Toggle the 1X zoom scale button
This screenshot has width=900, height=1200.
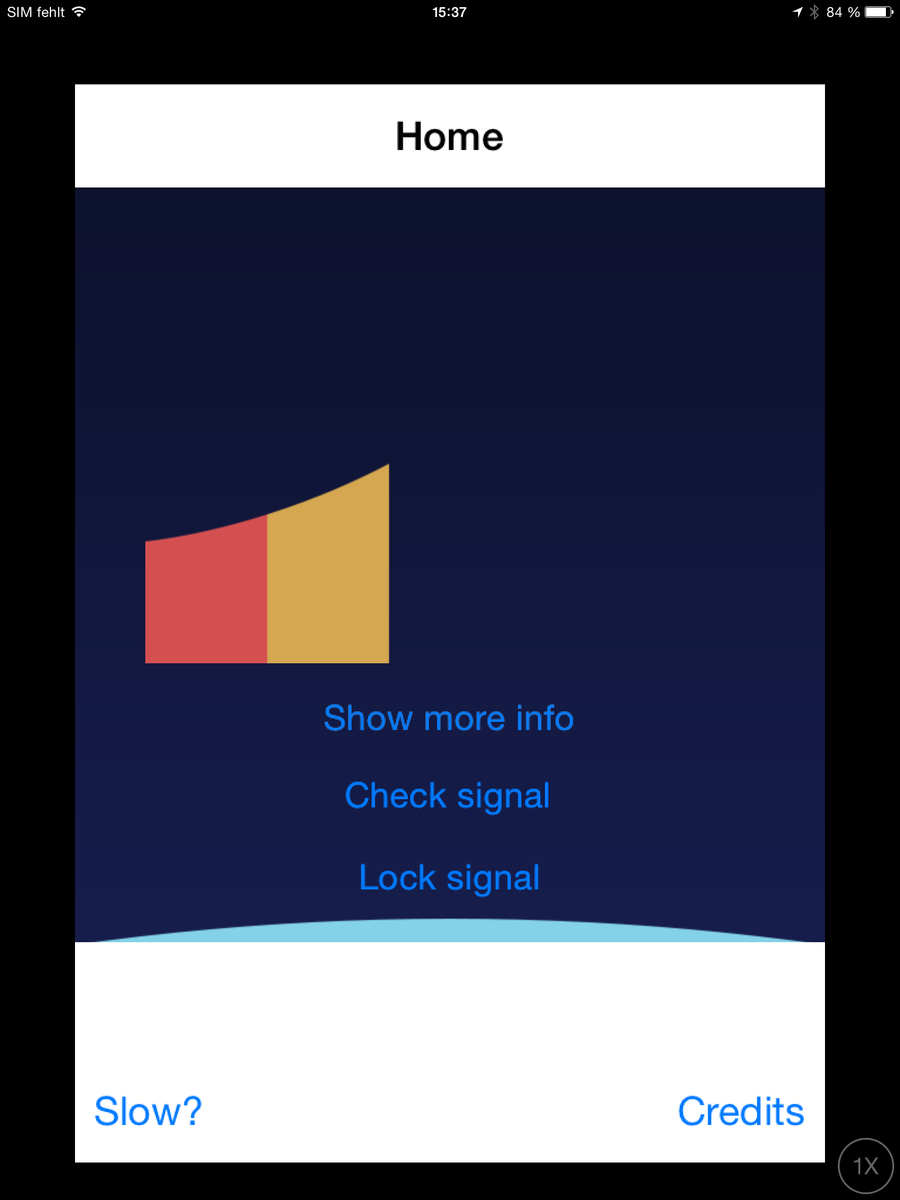tap(865, 1165)
